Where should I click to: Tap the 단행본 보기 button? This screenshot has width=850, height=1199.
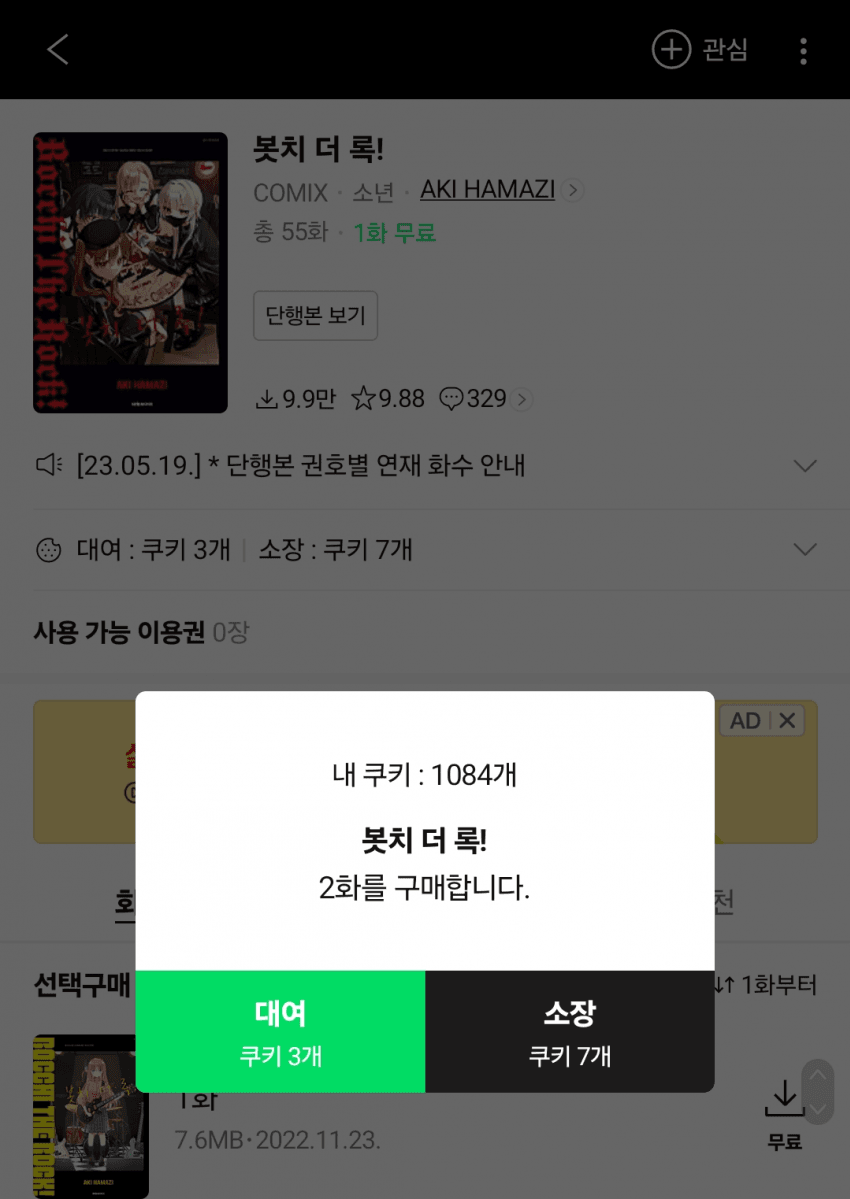(315, 316)
